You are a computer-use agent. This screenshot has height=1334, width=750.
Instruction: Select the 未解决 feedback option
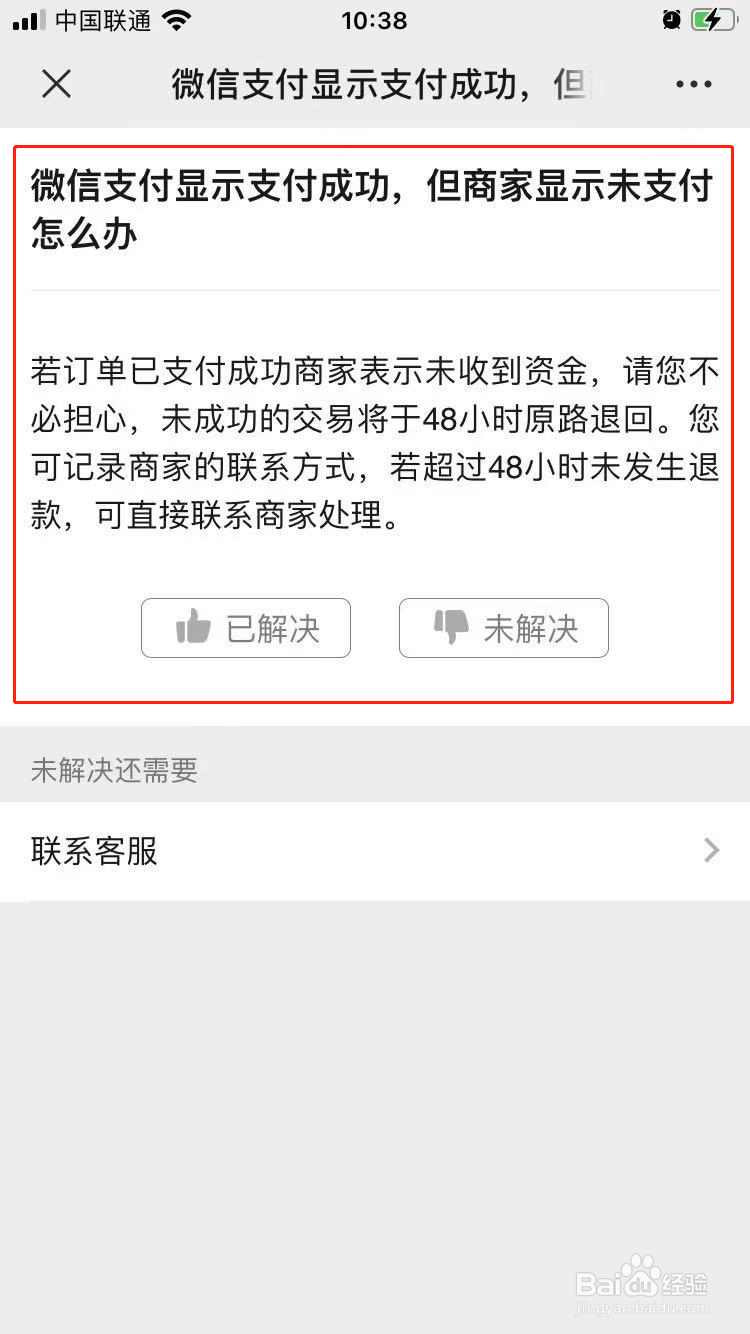pyautogui.click(x=503, y=627)
